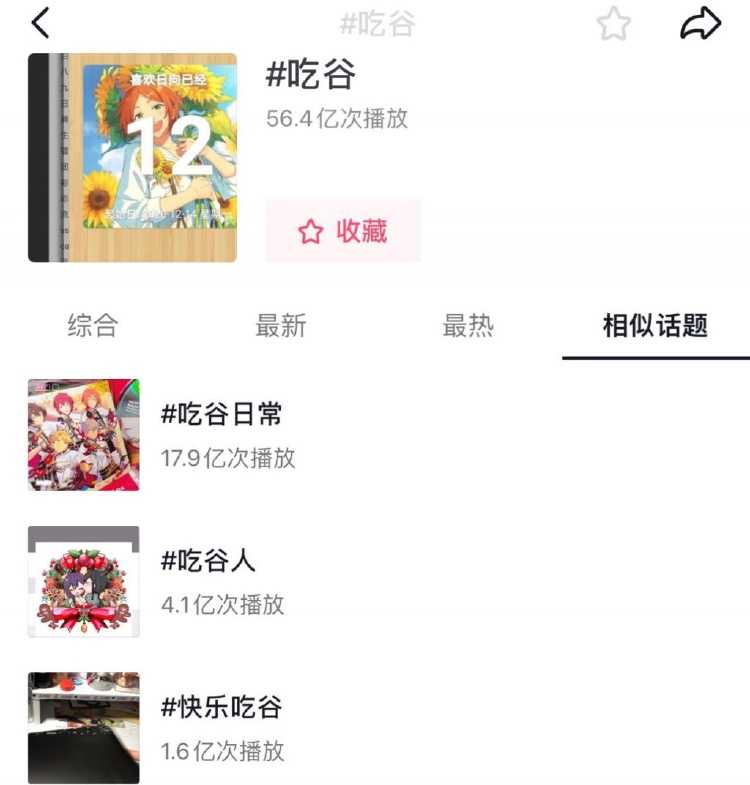Share the #吃谷 topic
The width and height of the screenshot is (750, 785).
[x=700, y=24]
